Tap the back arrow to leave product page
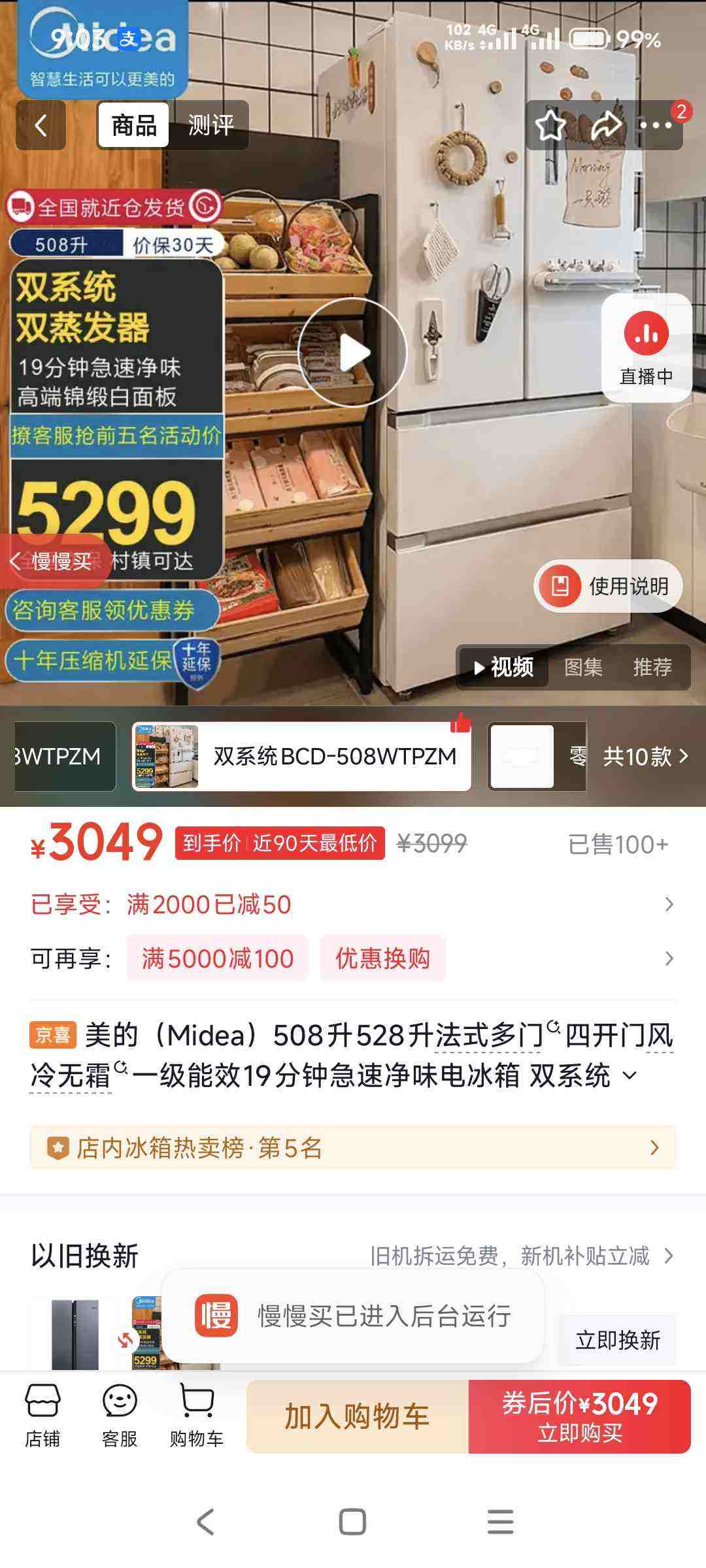 [x=41, y=125]
